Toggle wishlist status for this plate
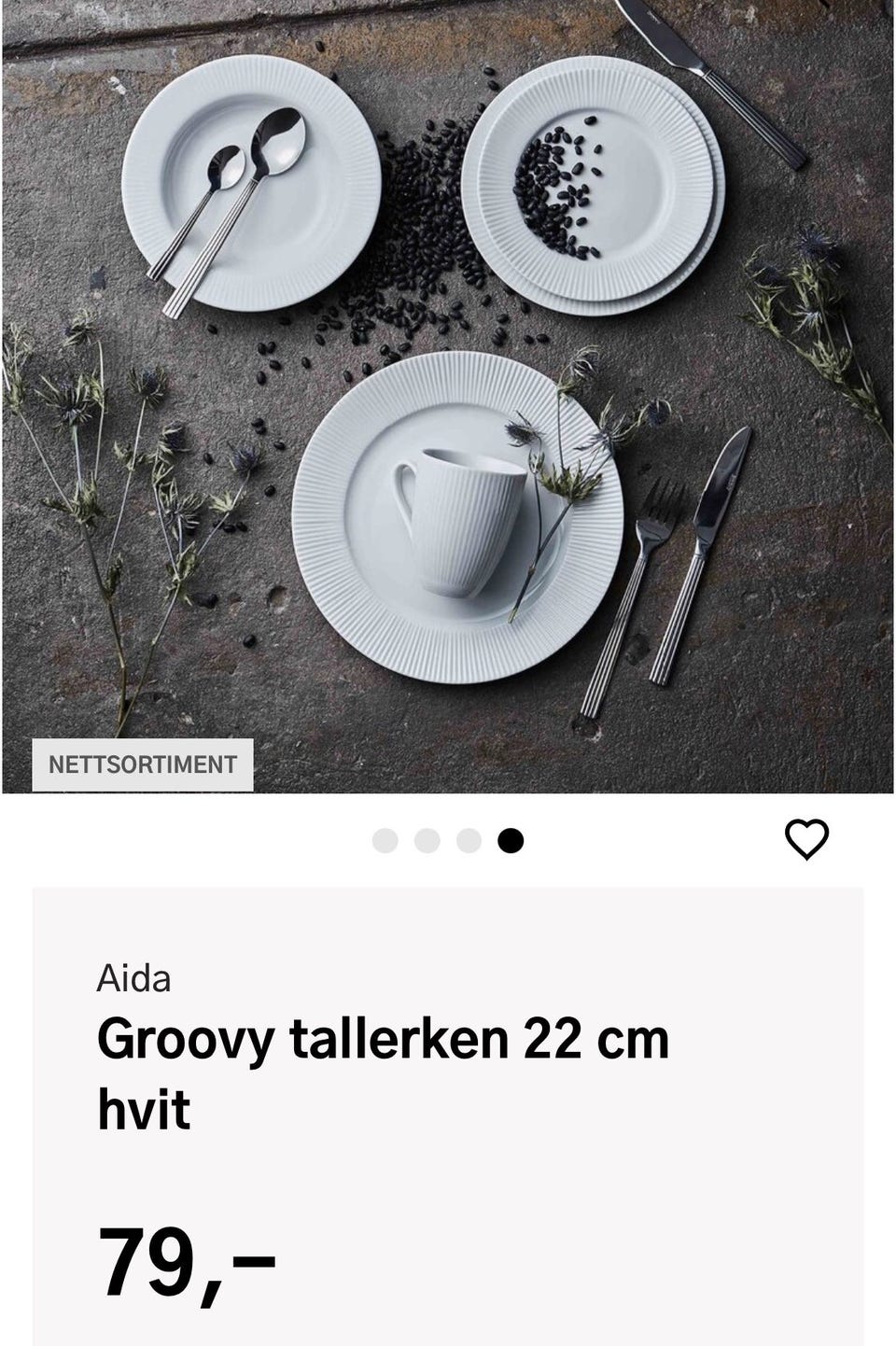Screen dimensions: 896x1346 click(x=808, y=839)
